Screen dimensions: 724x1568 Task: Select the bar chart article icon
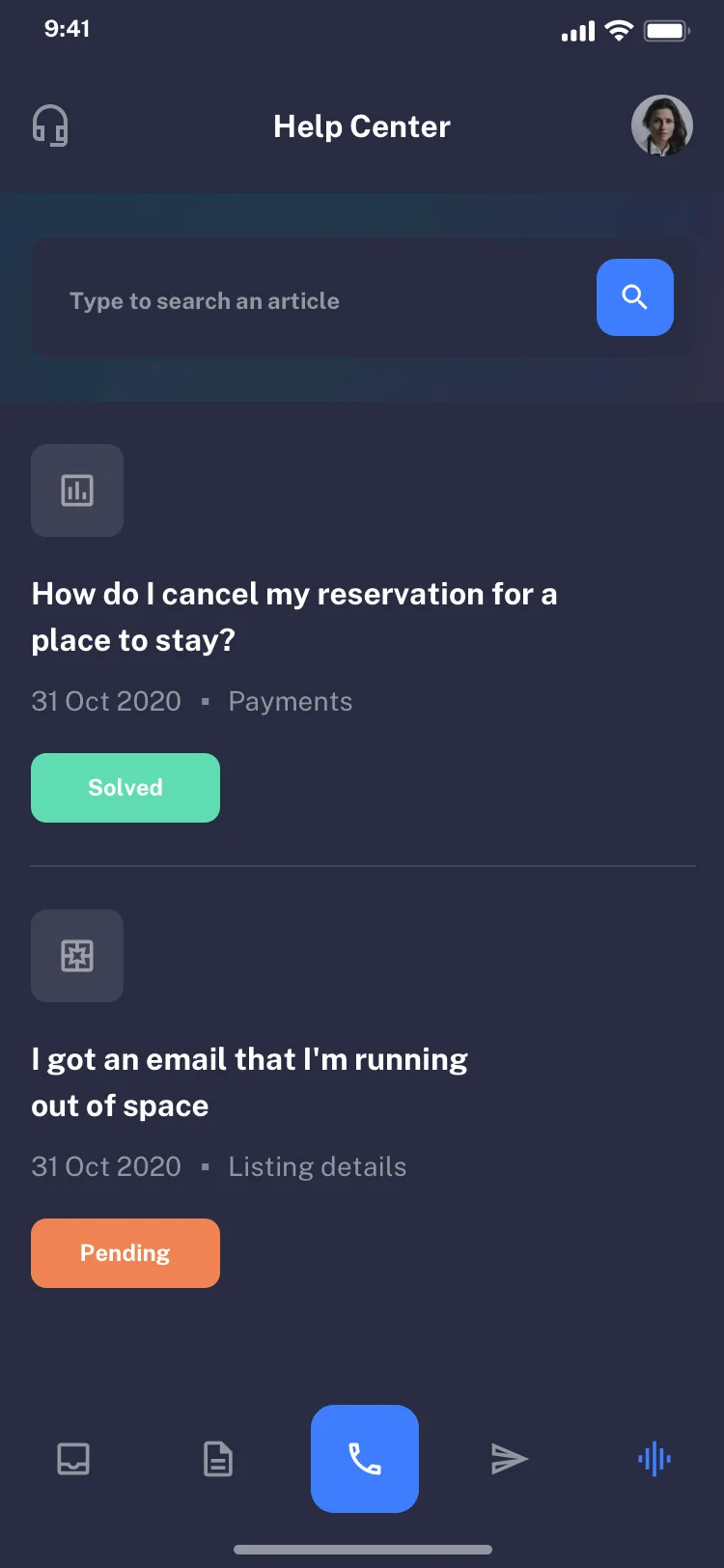pyautogui.click(x=77, y=490)
